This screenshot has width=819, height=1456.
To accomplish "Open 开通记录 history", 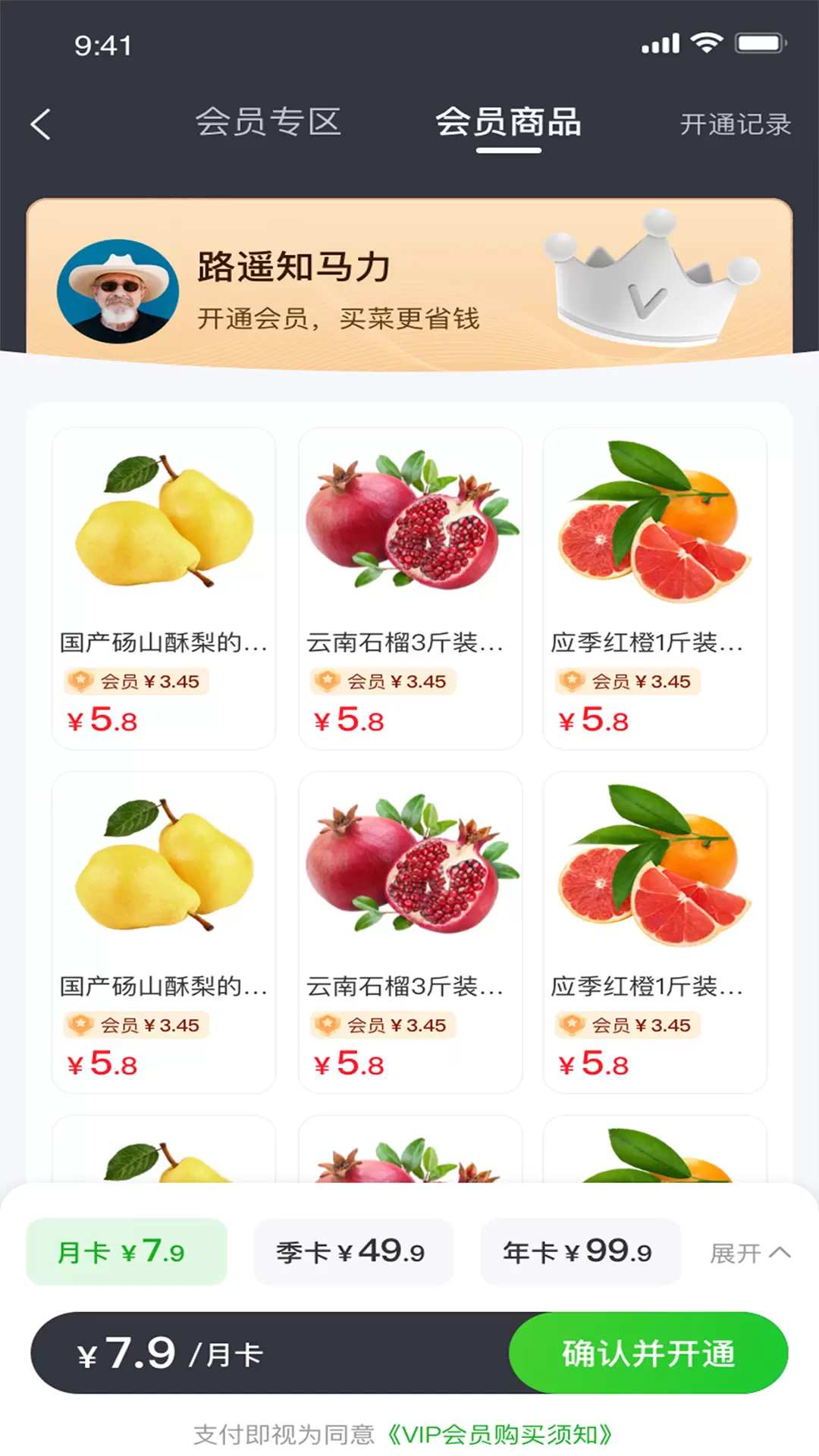I will 735,124.
